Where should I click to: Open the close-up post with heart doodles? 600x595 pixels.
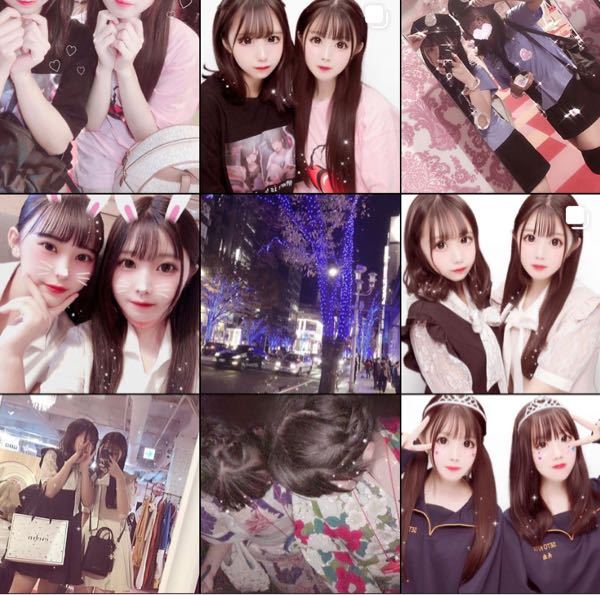pyautogui.click(x=98, y=96)
